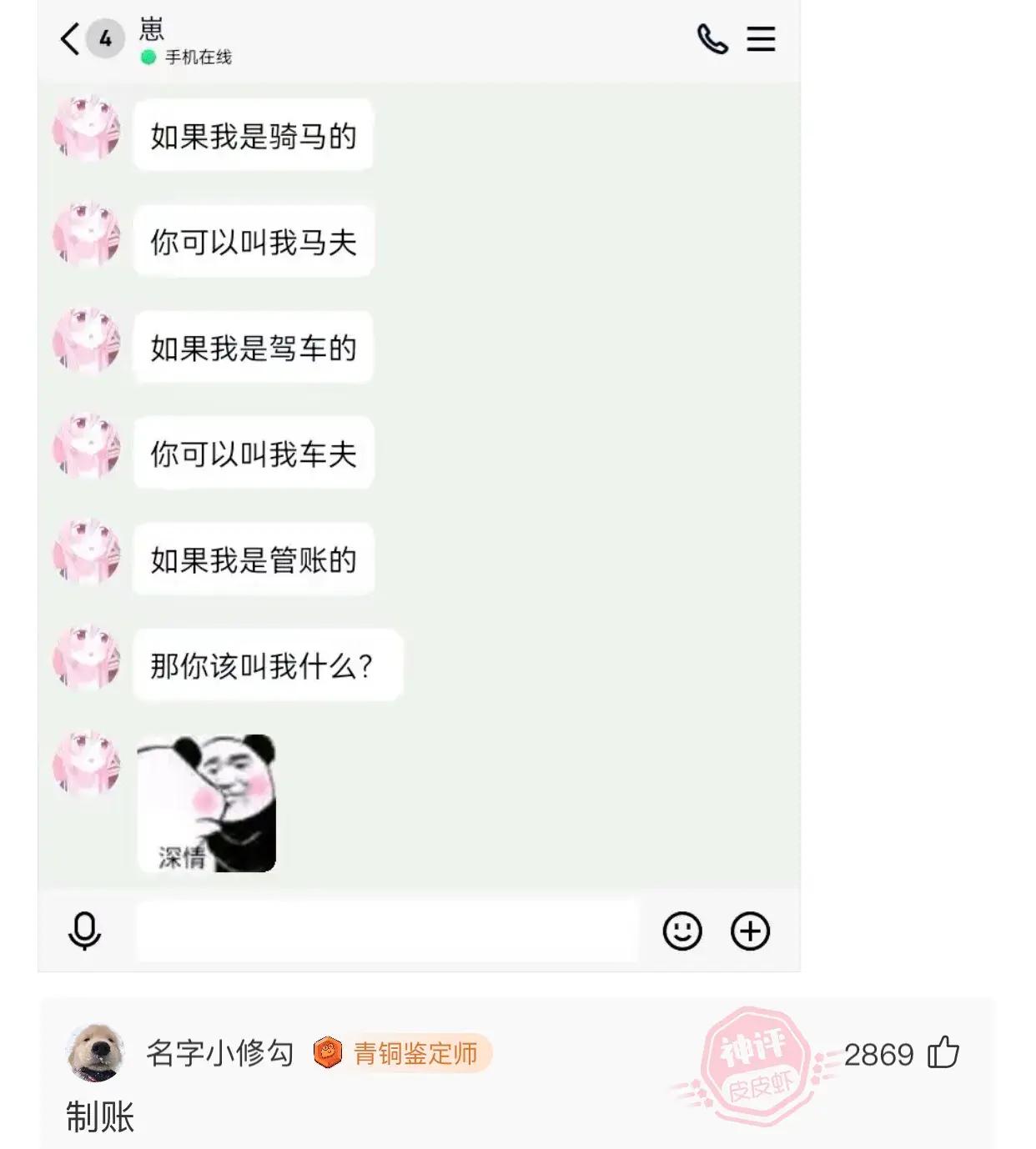Like the comment by 名字小修勾

(943, 1052)
